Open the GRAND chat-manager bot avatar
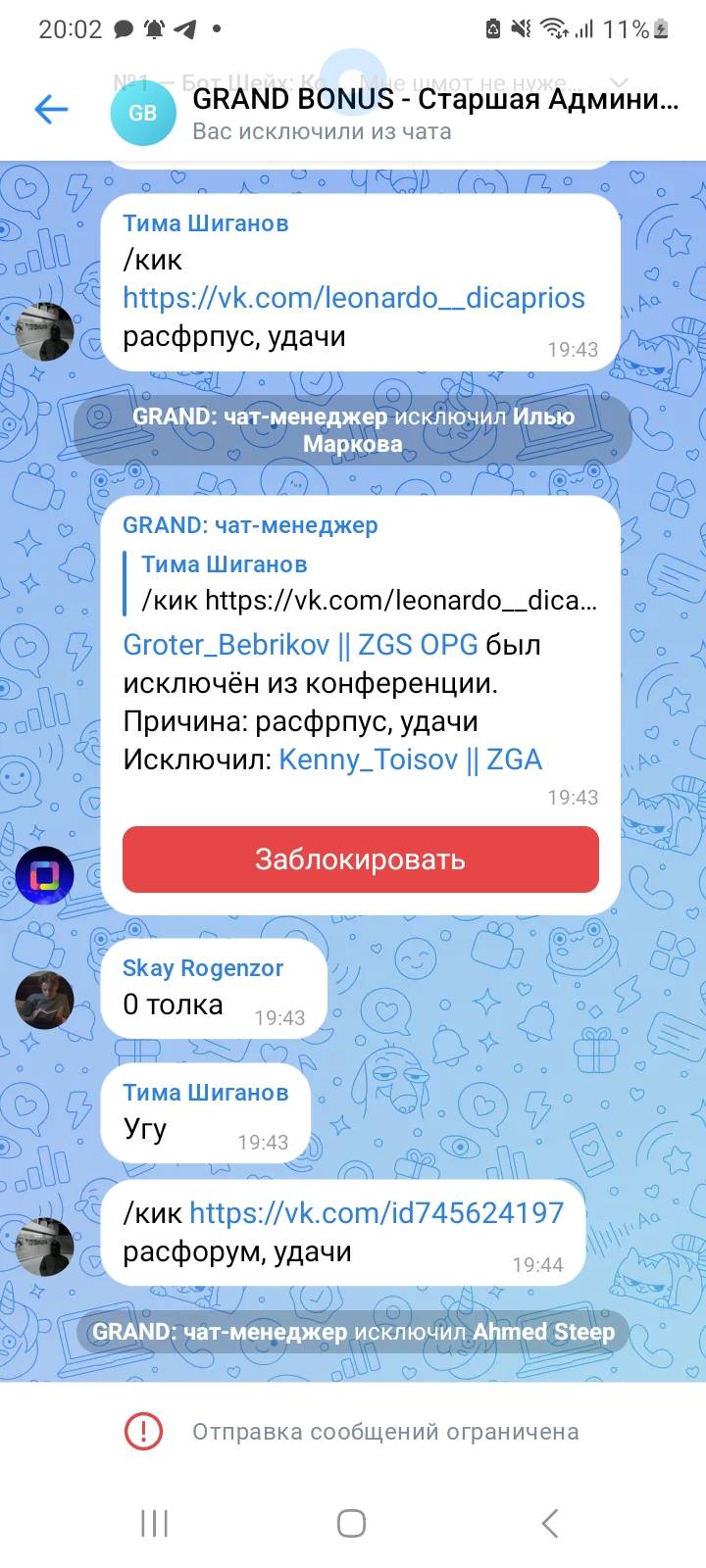The image size is (706, 1568). click(x=44, y=874)
